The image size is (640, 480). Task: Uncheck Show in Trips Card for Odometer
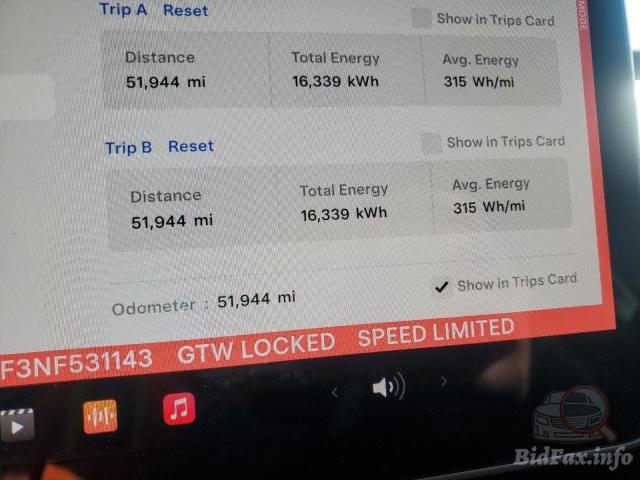[441, 287]
